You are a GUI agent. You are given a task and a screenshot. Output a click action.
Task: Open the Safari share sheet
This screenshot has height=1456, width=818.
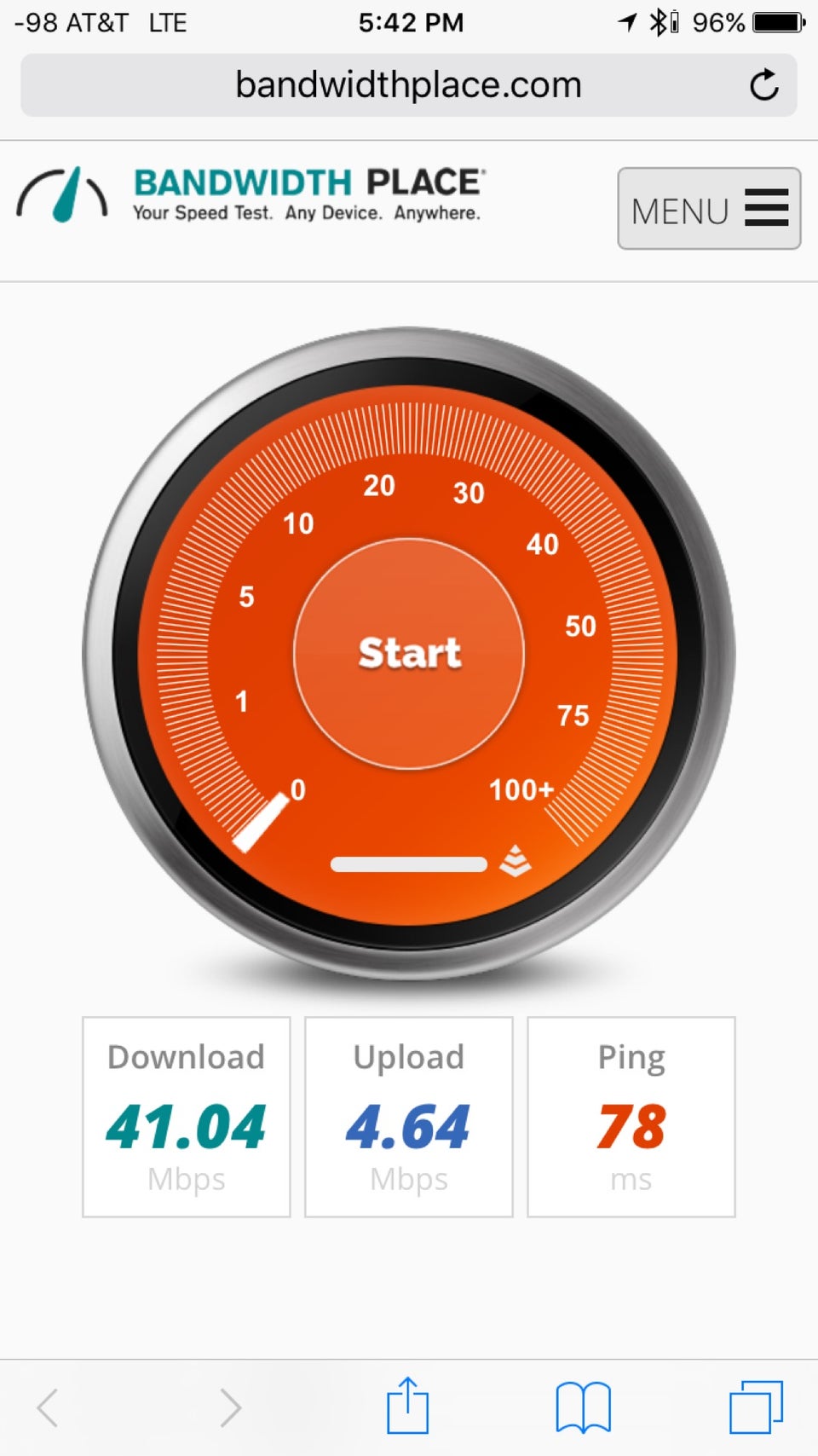pyautogui.click(x=408, y=1406)
